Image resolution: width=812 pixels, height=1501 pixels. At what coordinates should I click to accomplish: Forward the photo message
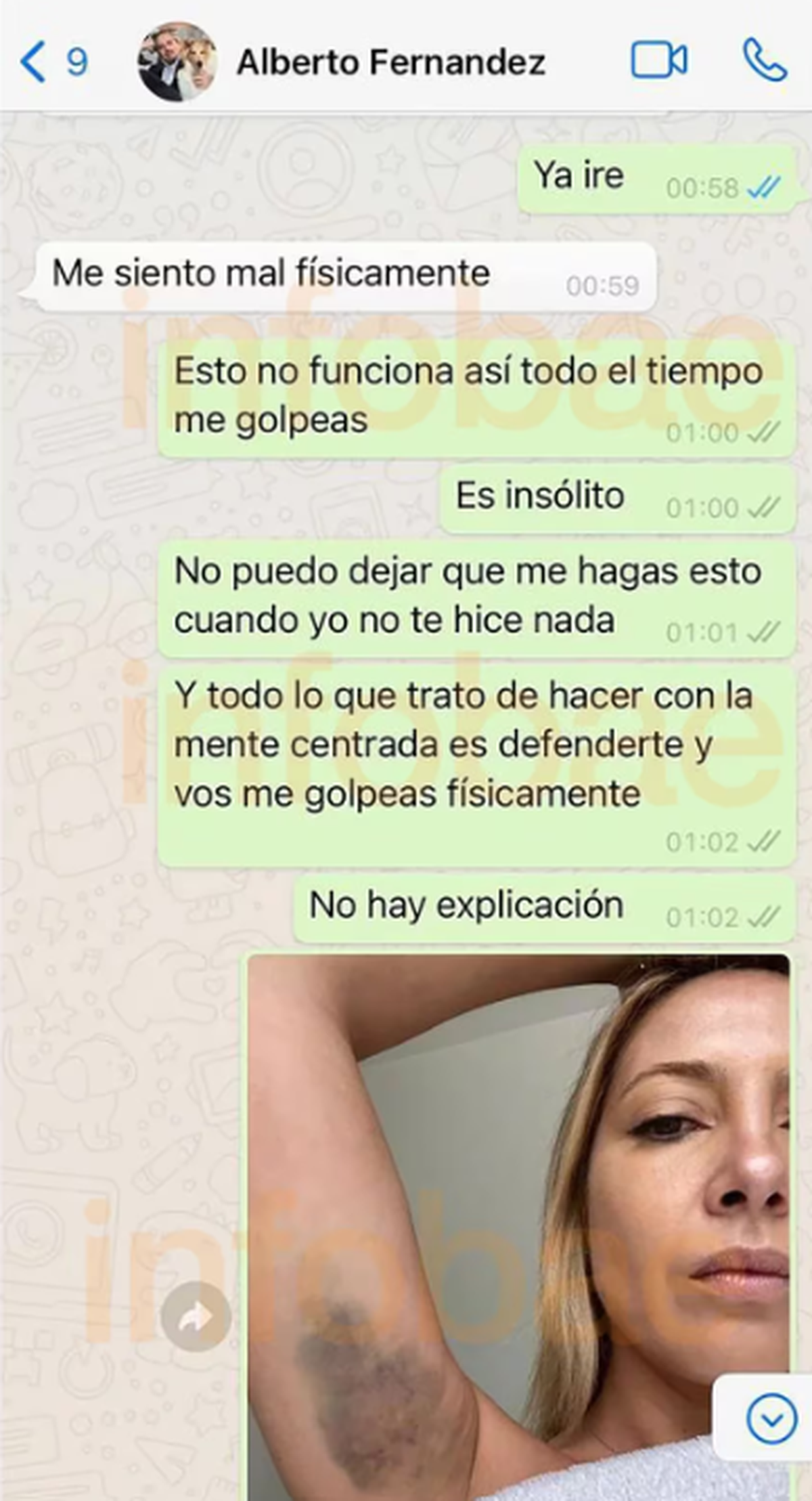[196, 1316]
